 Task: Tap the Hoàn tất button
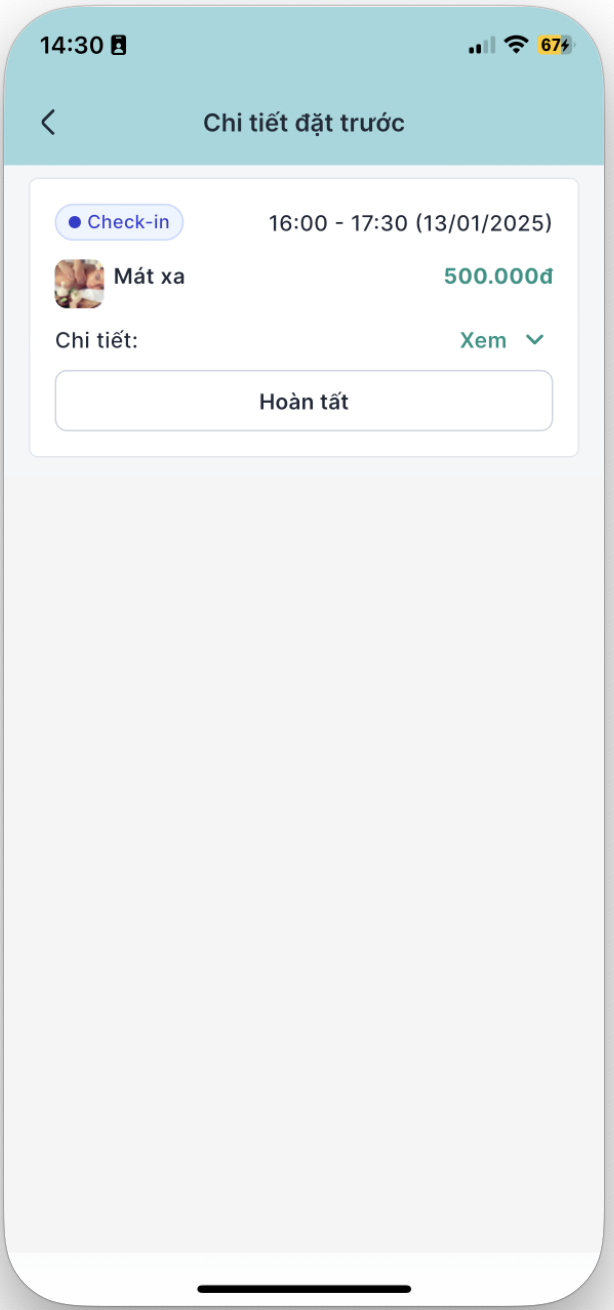[303, 402]
